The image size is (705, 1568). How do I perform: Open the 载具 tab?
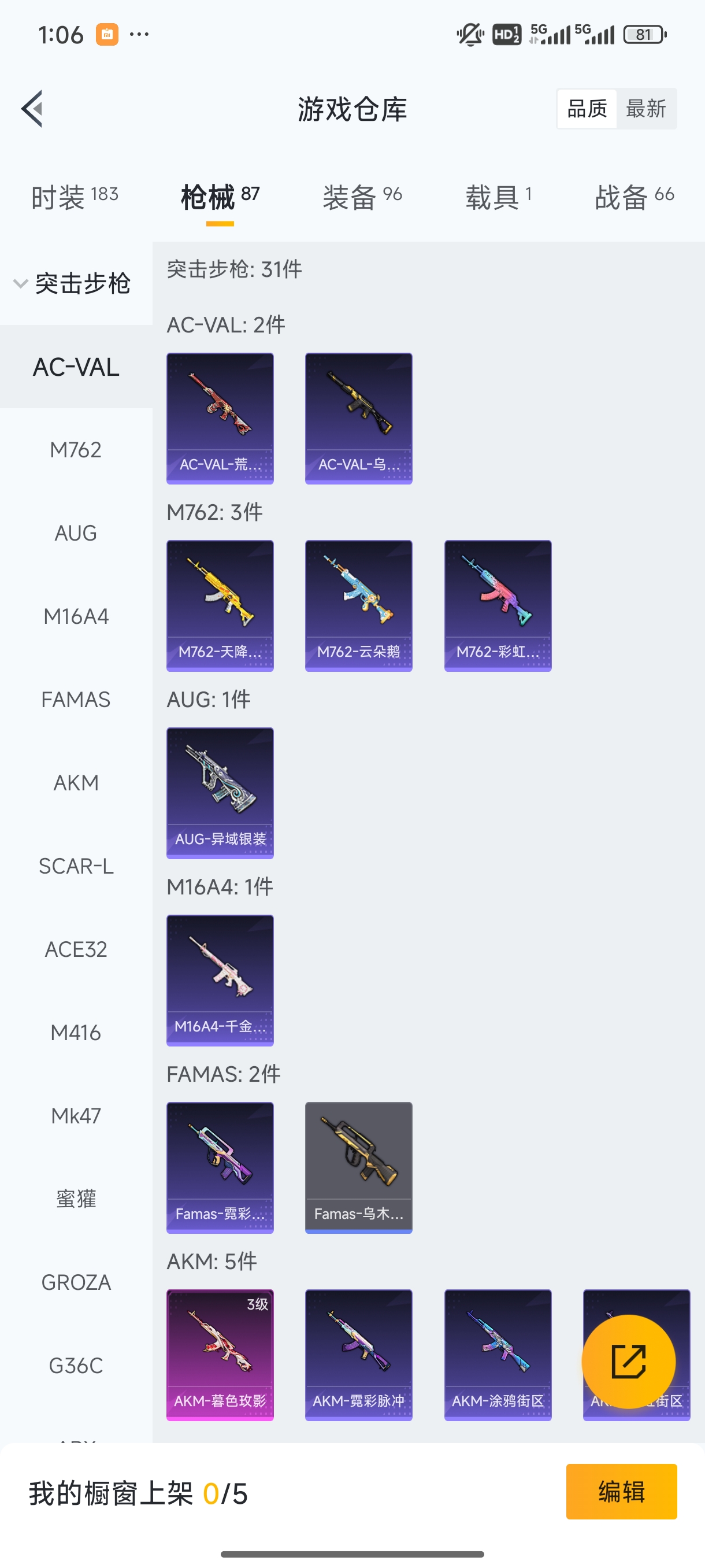[x=498, y=197]
